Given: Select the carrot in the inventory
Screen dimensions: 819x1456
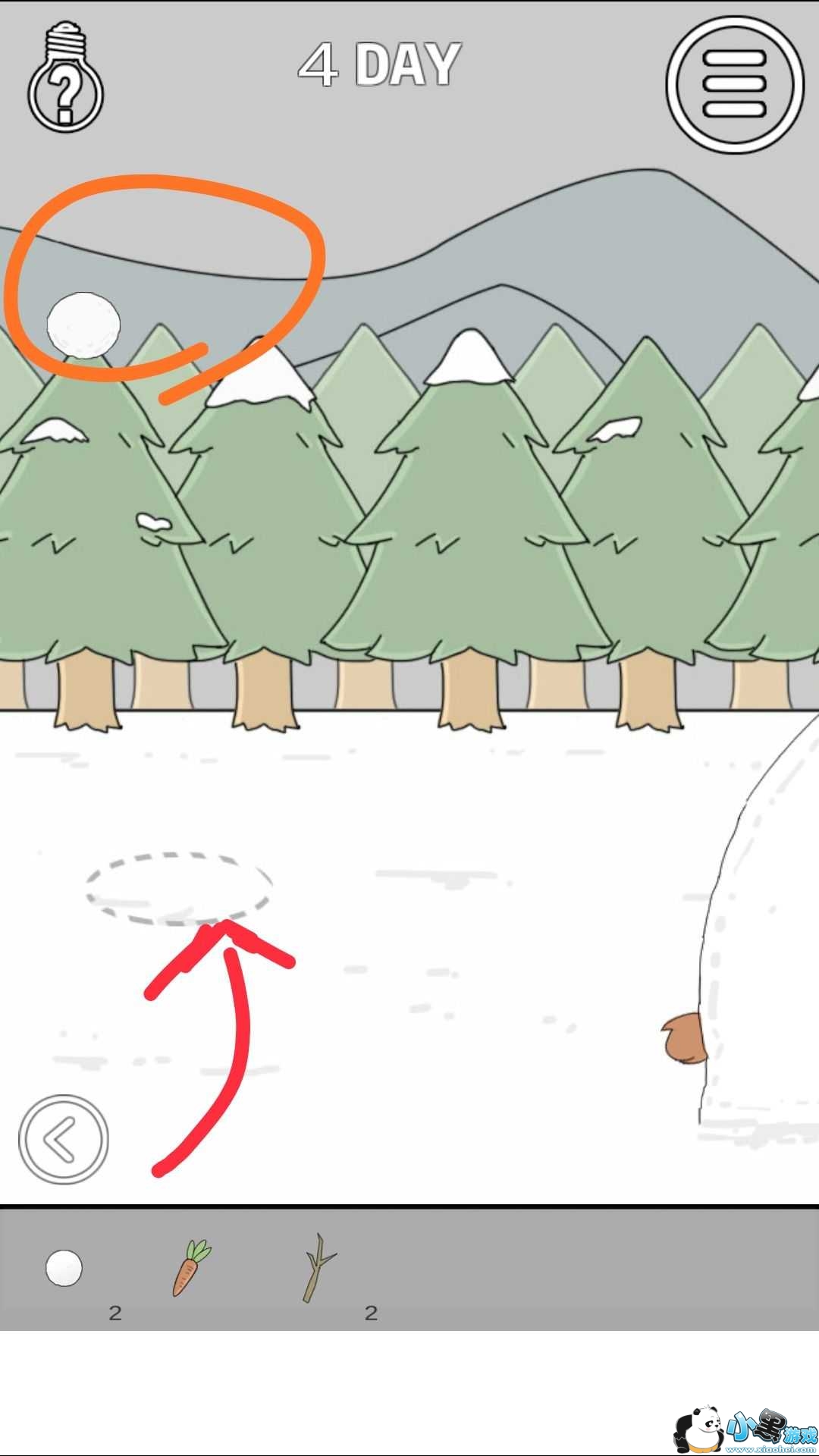Looking at the screenshot, I should click(x=191, y=1268).
